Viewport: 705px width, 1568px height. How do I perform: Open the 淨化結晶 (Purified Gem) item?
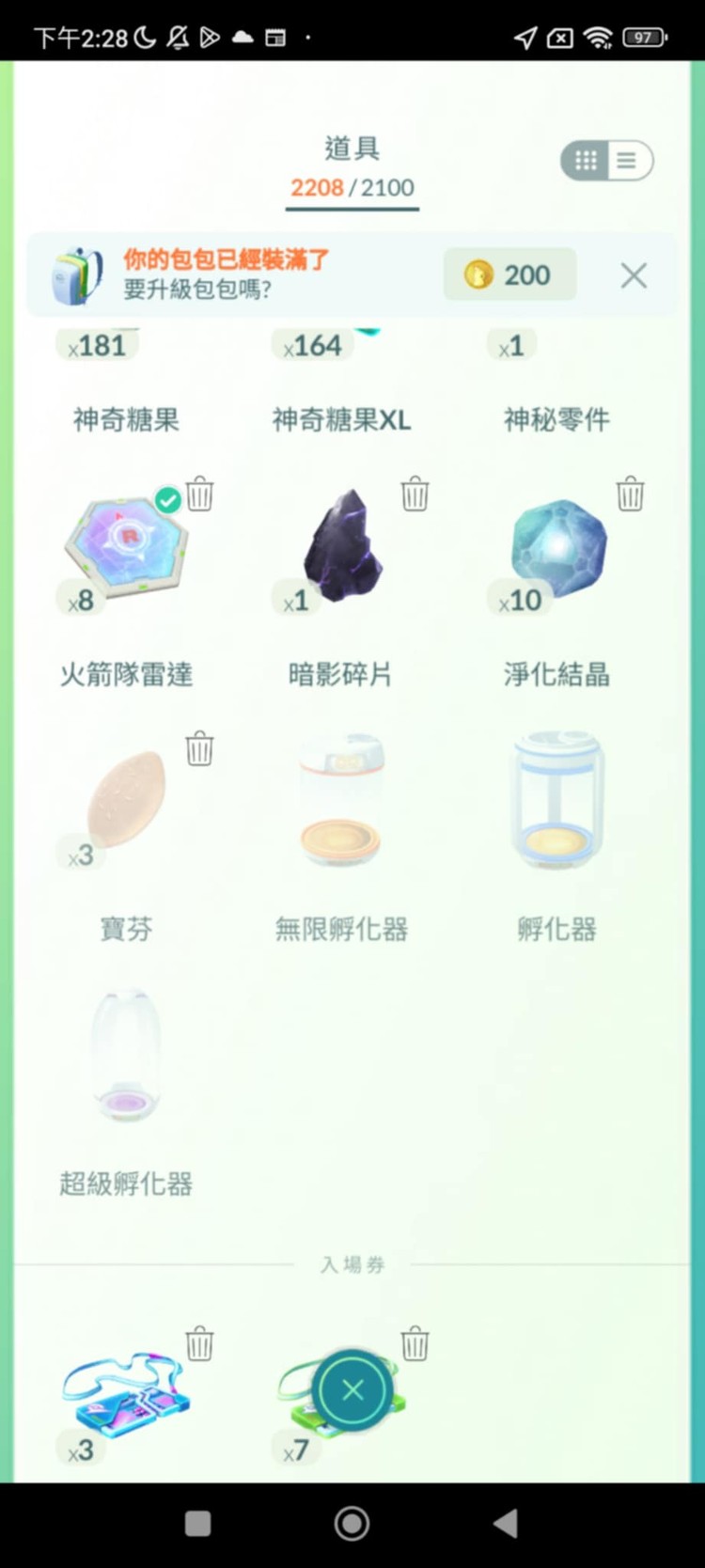[x=555, y=550]
